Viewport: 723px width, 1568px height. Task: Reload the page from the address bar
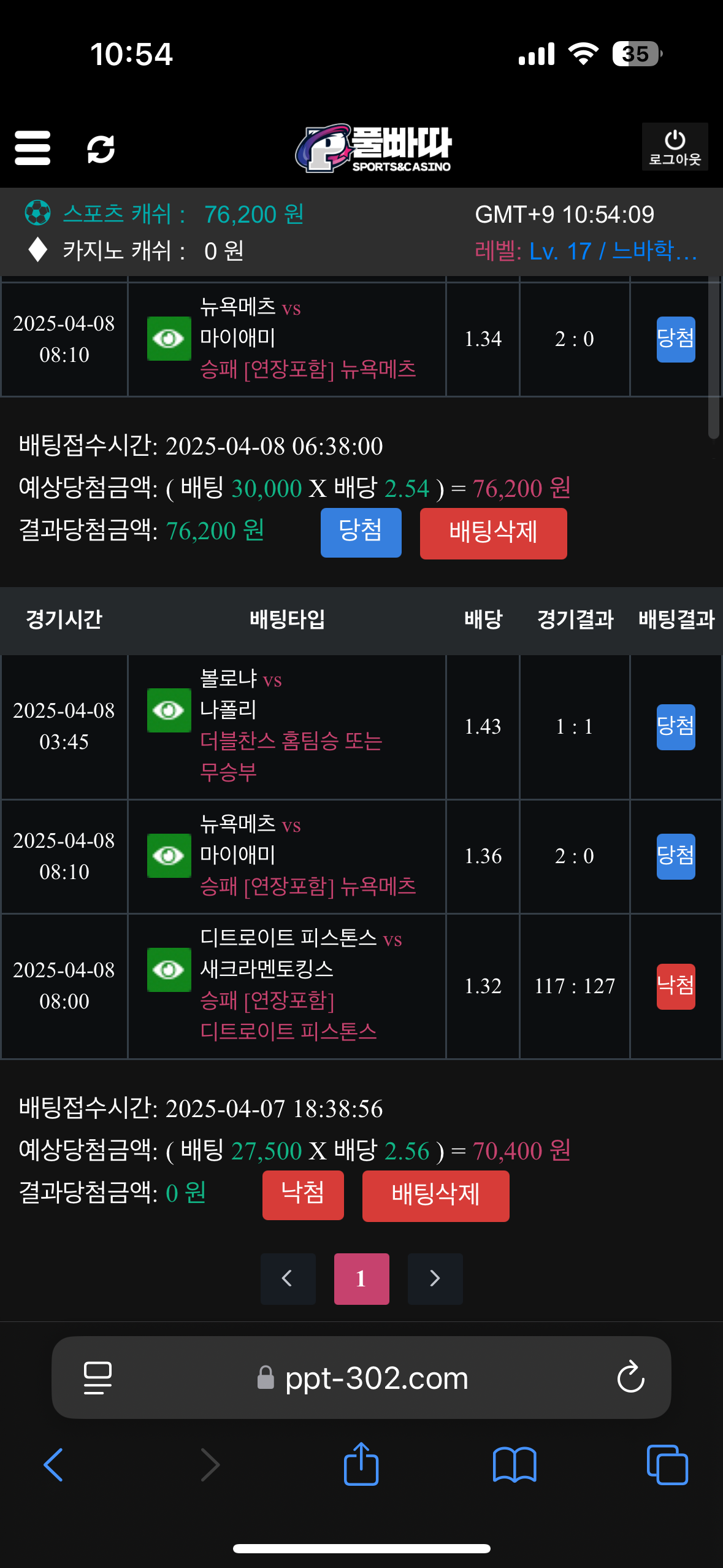click(x=630, y=1378)
